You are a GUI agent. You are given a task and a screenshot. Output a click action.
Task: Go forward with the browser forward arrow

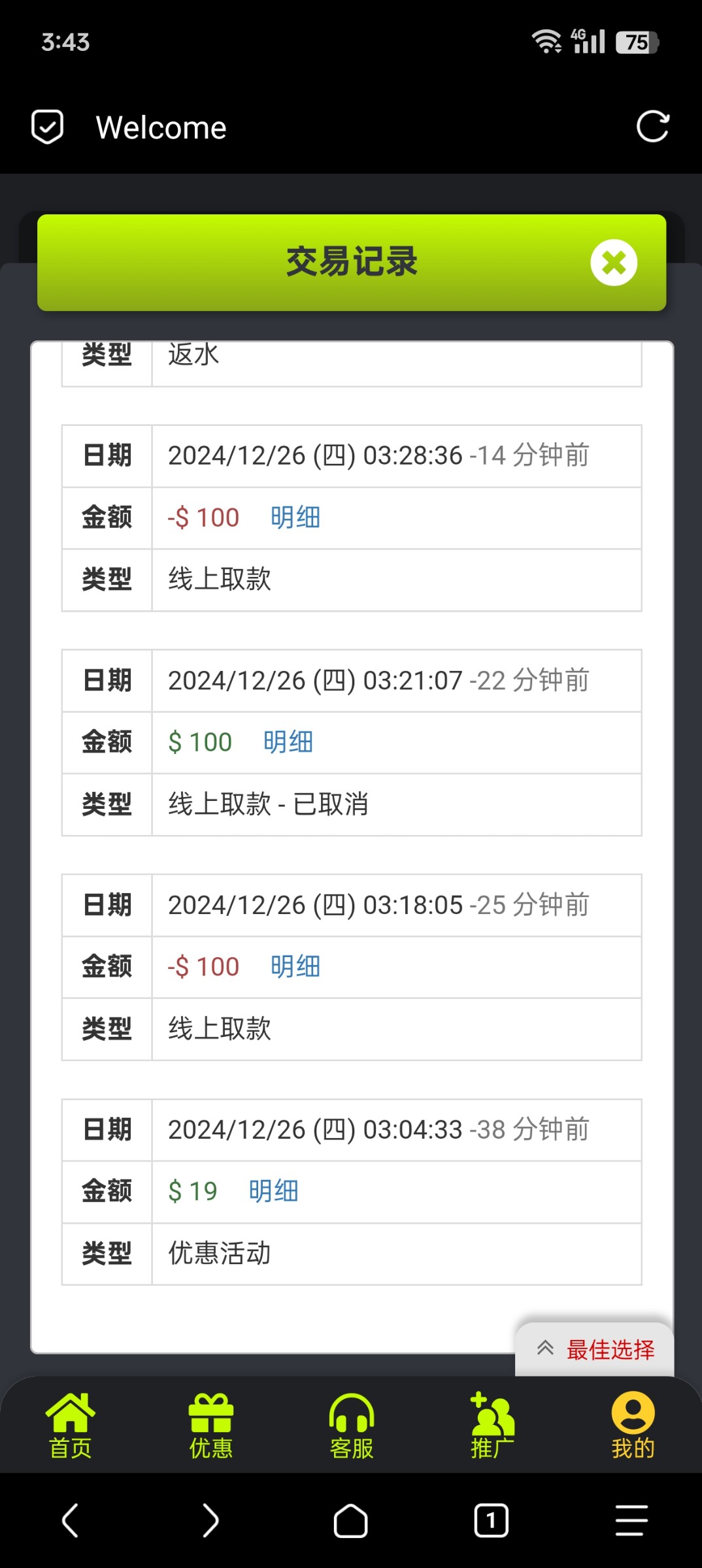(210, 1520)
